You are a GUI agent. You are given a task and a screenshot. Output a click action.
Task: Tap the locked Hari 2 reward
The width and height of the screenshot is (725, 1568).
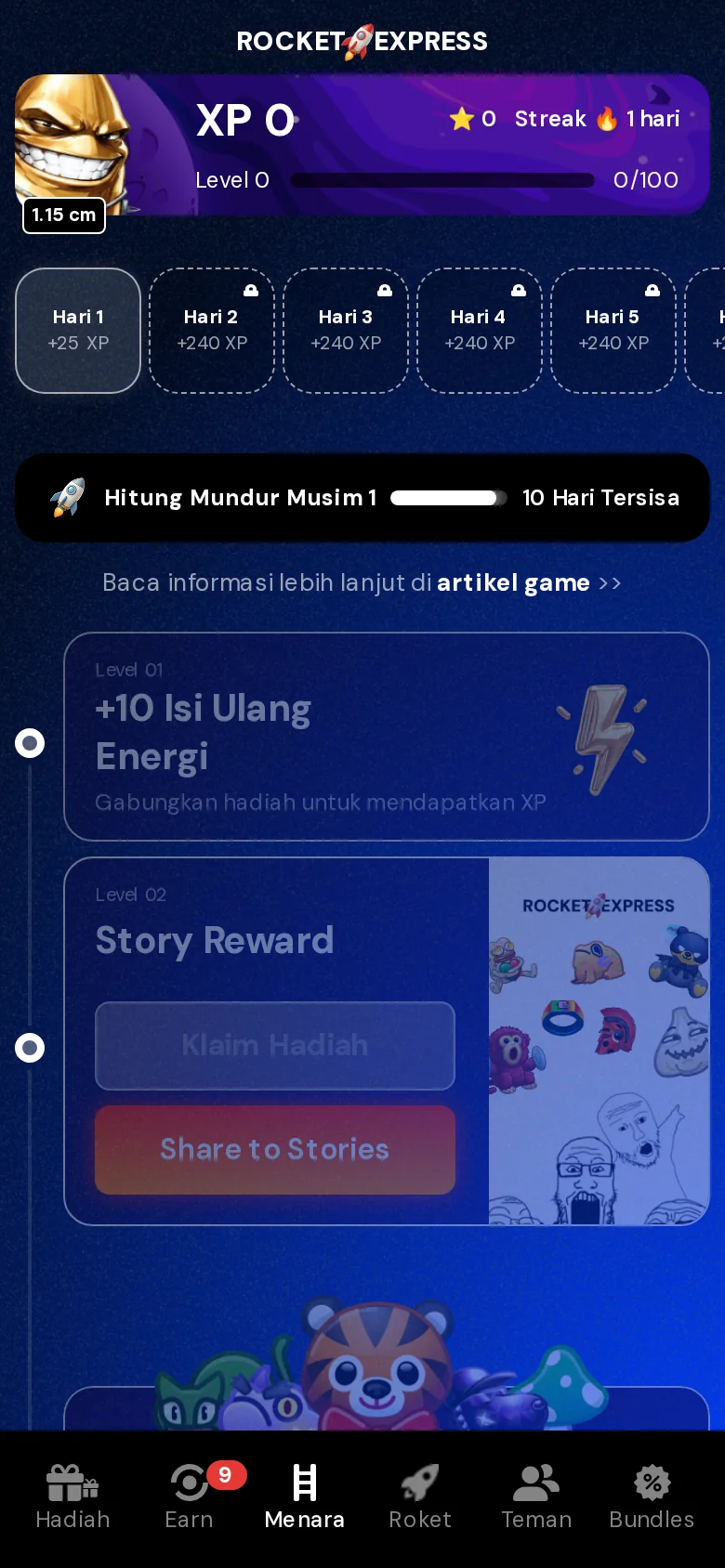click(x=212, y=331)
